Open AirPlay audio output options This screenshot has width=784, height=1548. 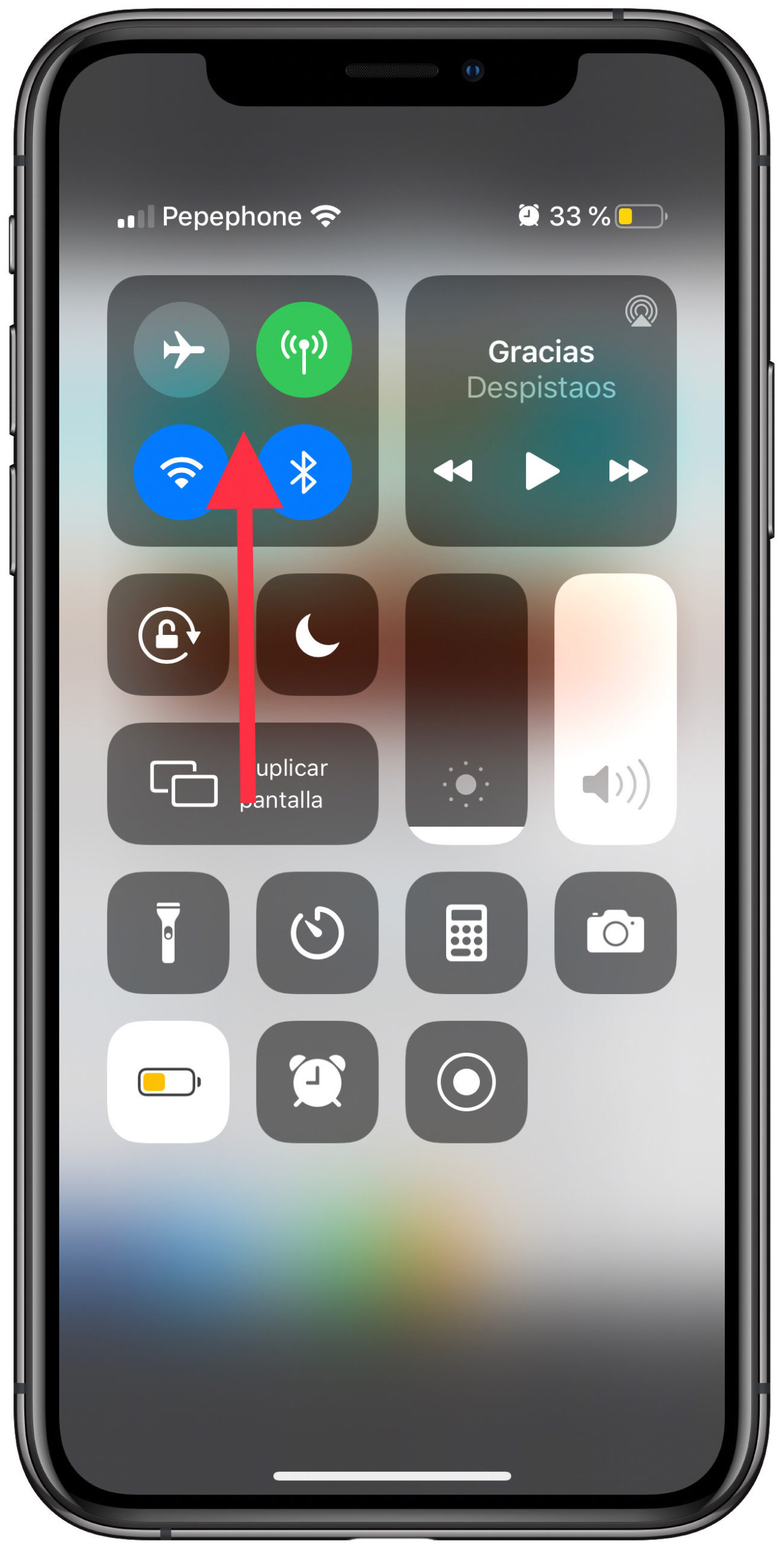click(x=641, y=311)
